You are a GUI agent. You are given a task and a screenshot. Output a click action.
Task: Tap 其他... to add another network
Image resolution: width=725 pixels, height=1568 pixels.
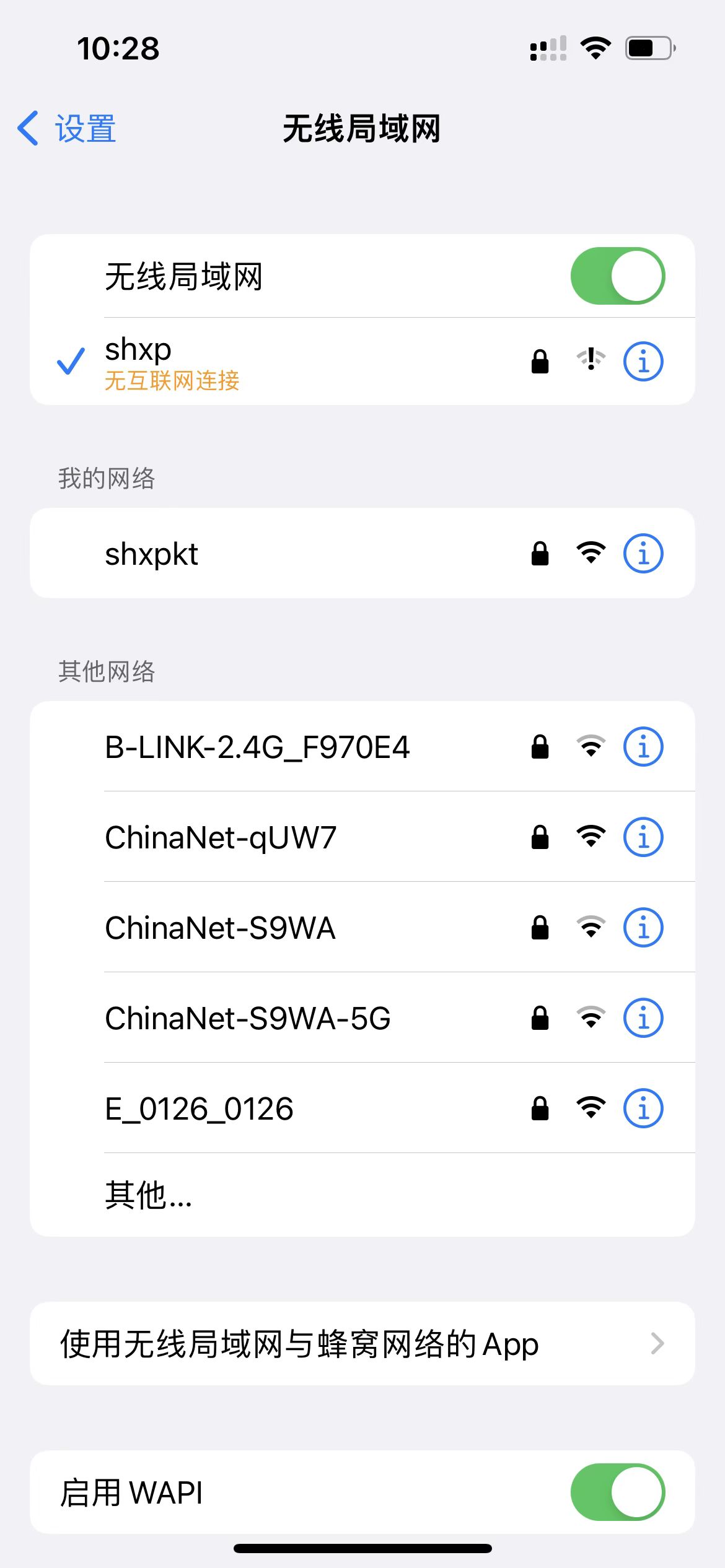[149, 1195]
